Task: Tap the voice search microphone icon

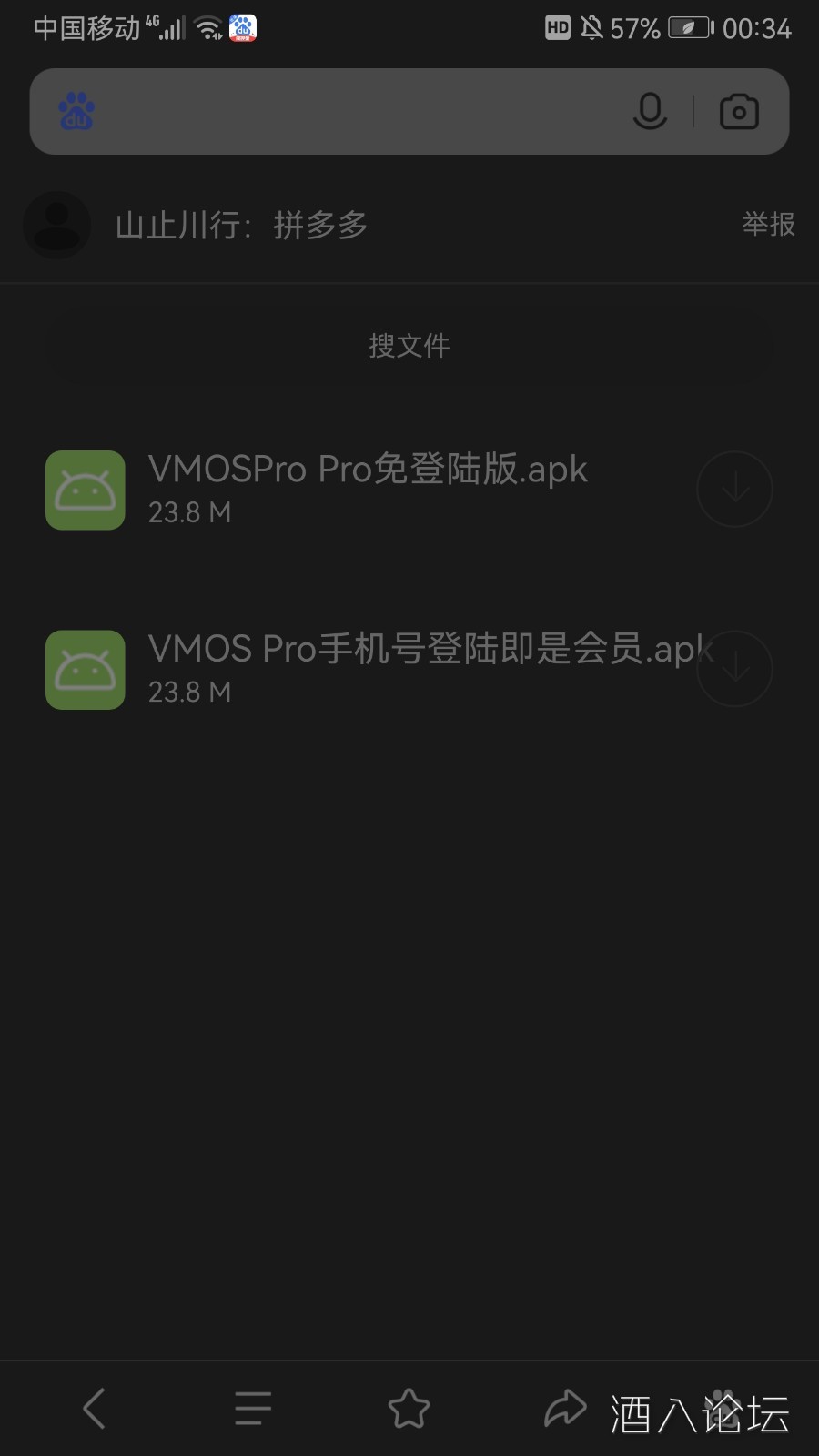Action: (x=650, y=111)
